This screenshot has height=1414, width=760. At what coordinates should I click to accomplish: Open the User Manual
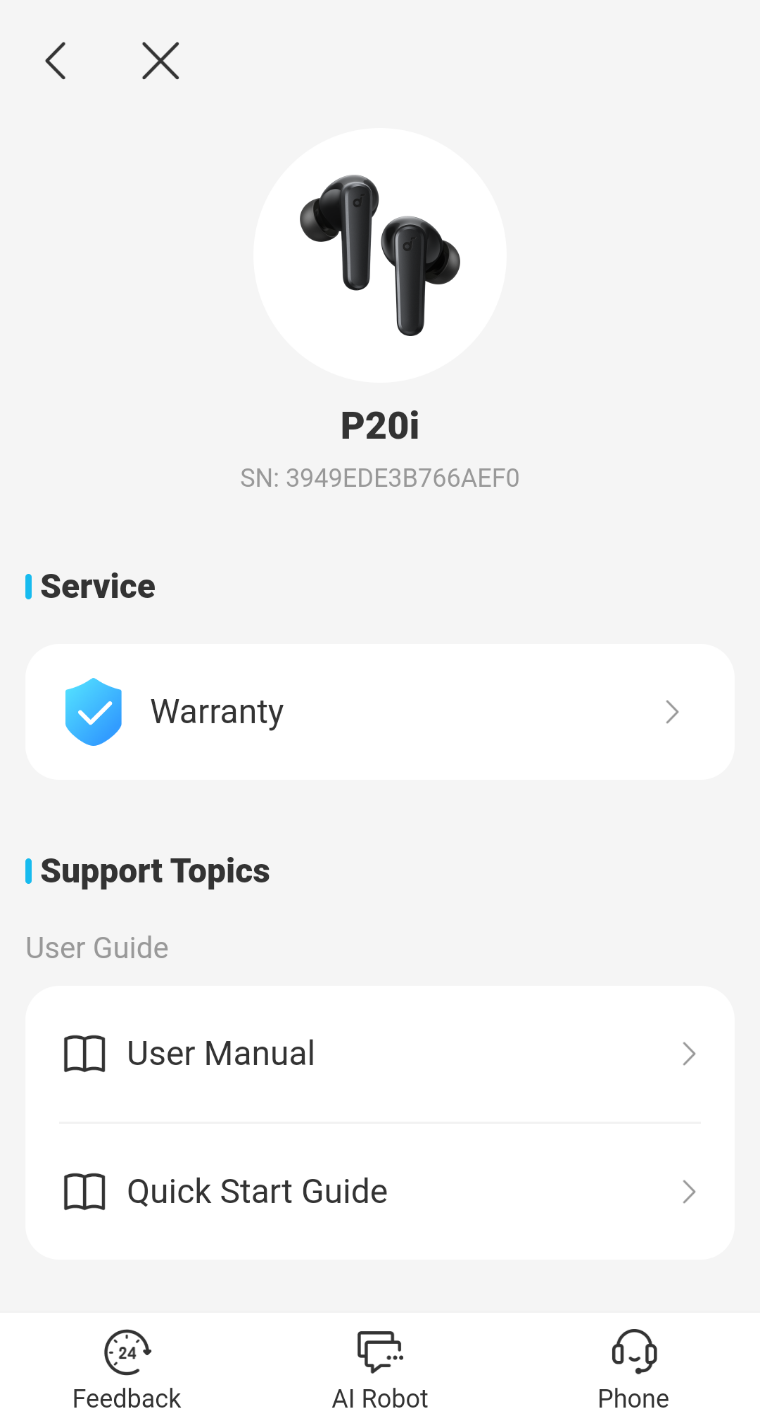(x=379, y=1054)
